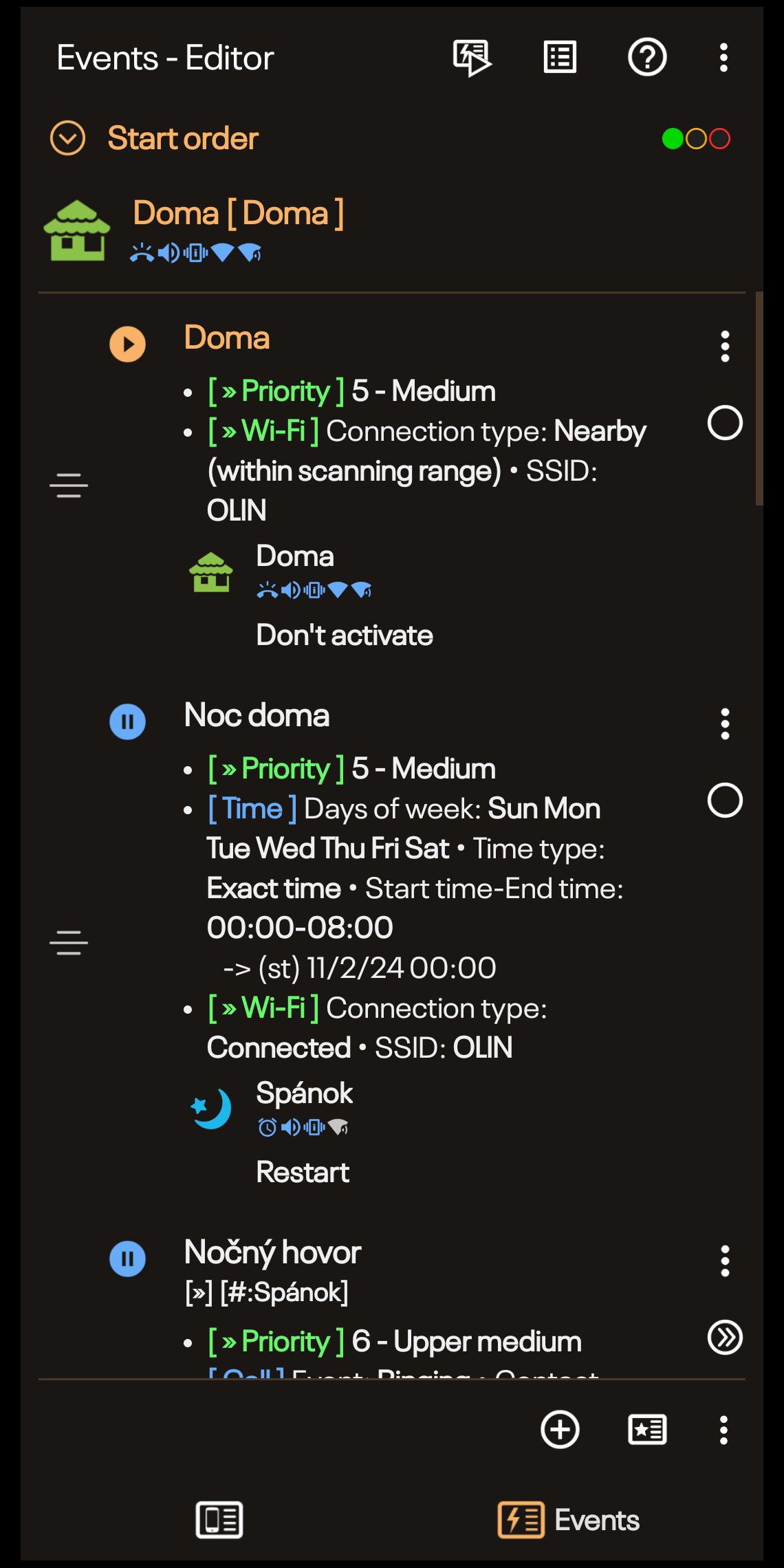Select the profiles icon in bottom navigation

tap(219, 1521)
